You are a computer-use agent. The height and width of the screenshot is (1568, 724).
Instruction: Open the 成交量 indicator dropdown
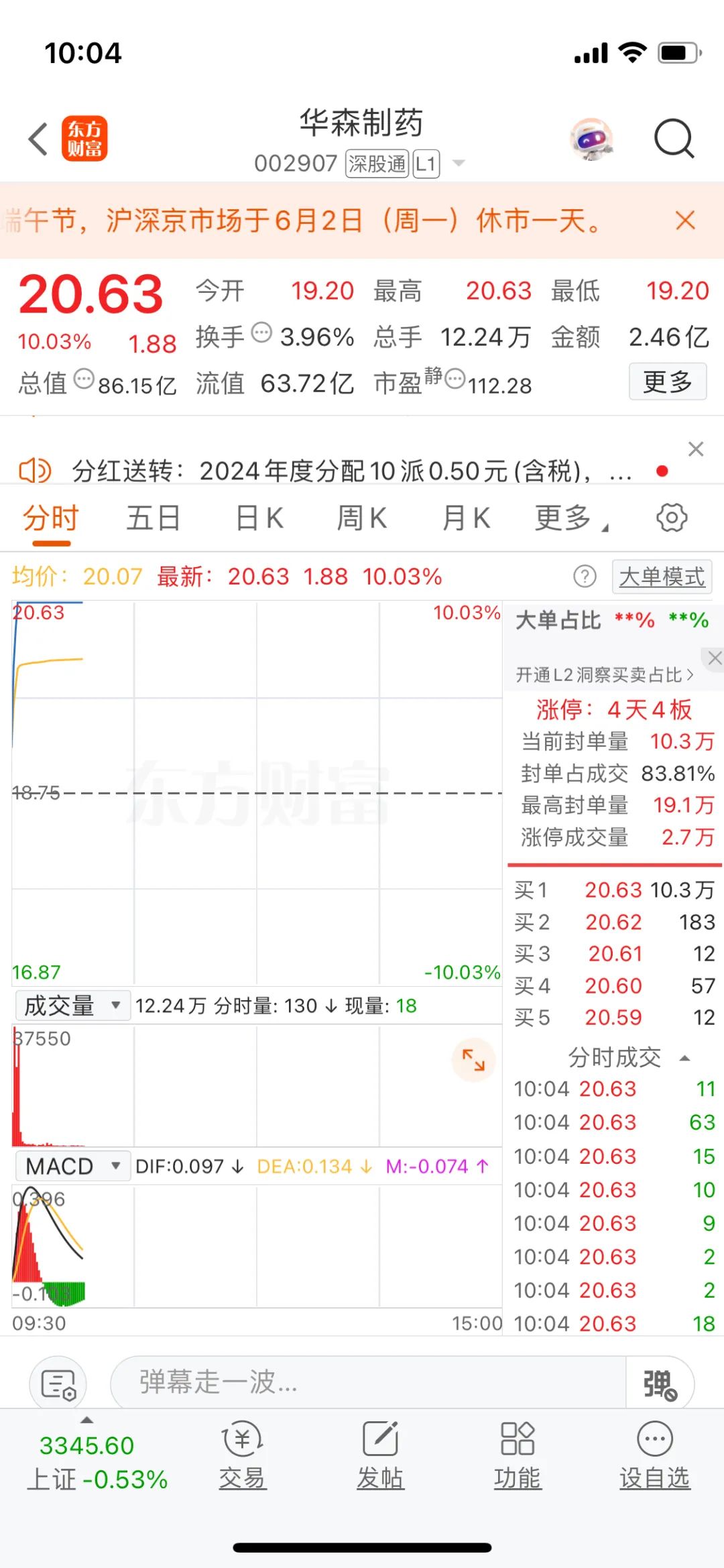pyautogui.click(x=72, y=1006)
